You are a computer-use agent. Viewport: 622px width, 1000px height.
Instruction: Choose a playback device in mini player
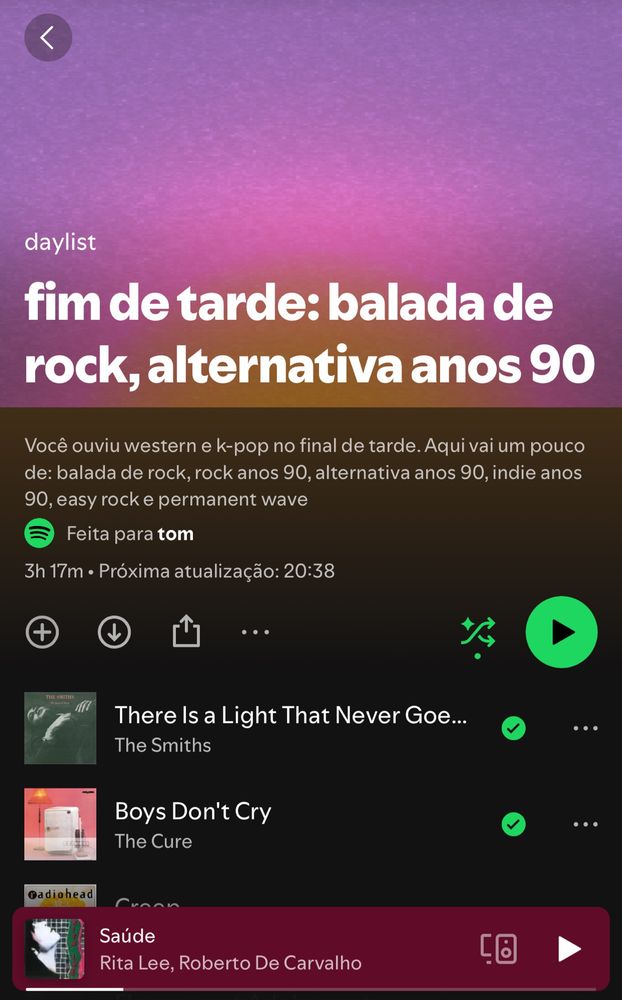coord(498,948)
